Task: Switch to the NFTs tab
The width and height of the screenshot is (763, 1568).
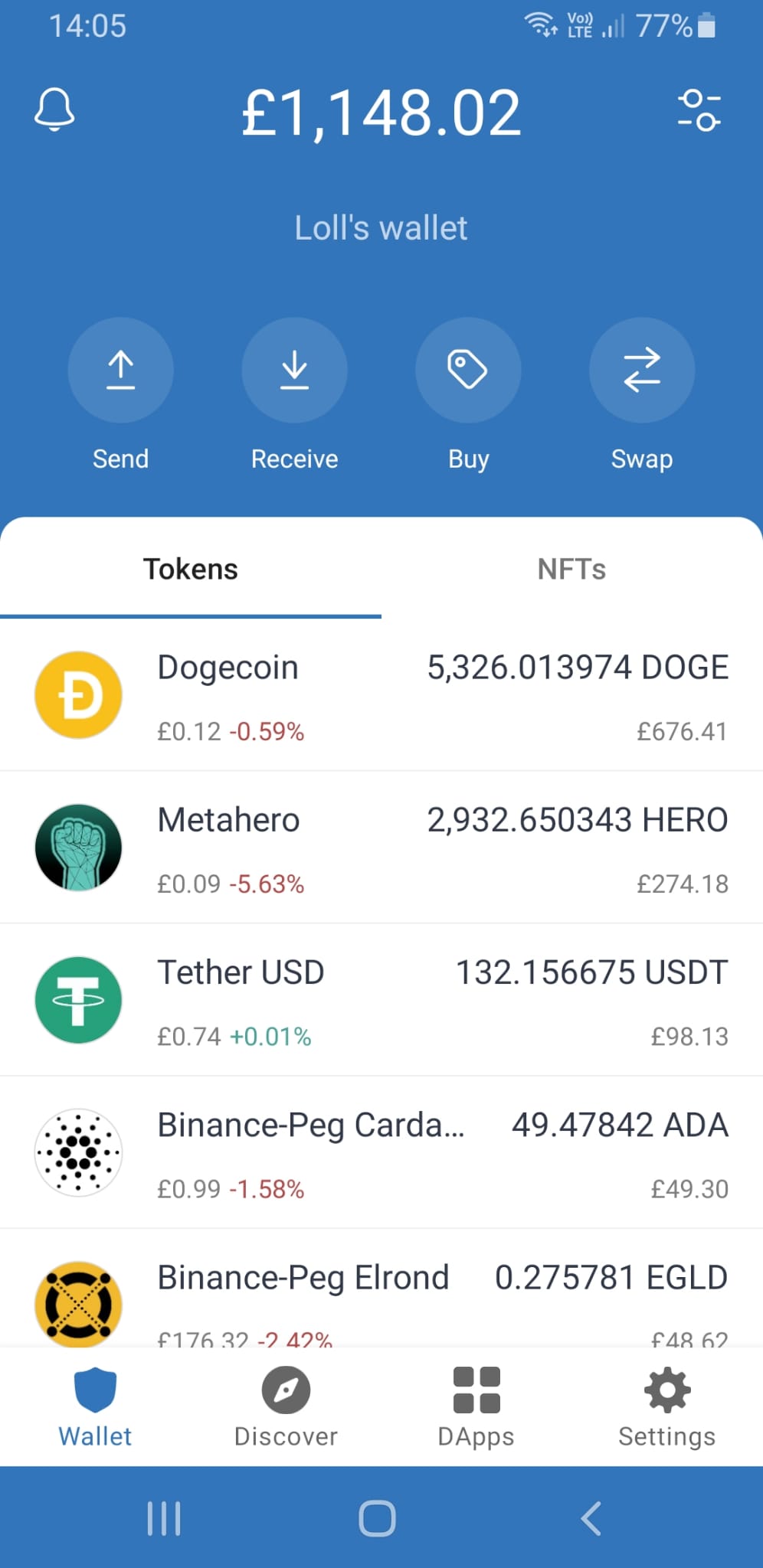Action: (571, 569)
